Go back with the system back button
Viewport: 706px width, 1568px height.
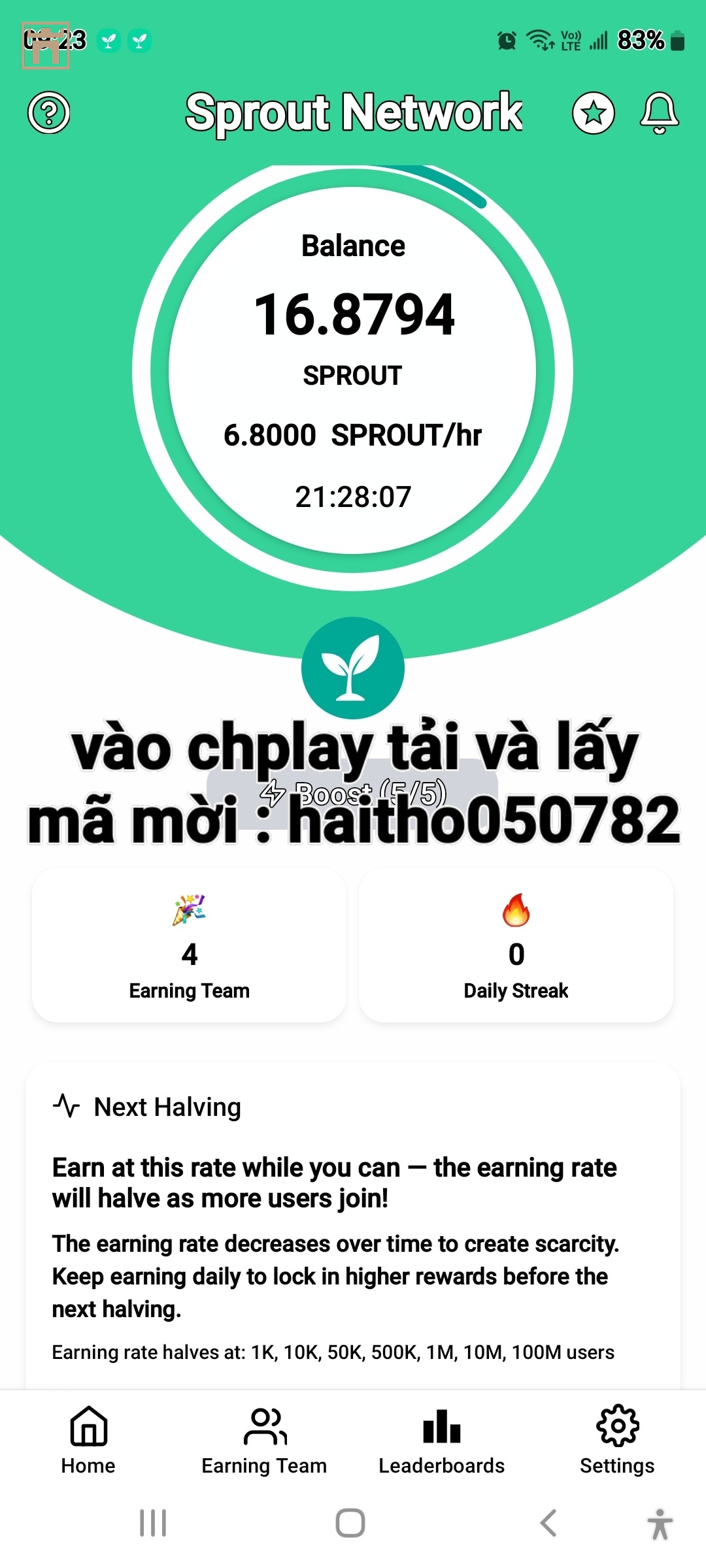coord(548,1523)
